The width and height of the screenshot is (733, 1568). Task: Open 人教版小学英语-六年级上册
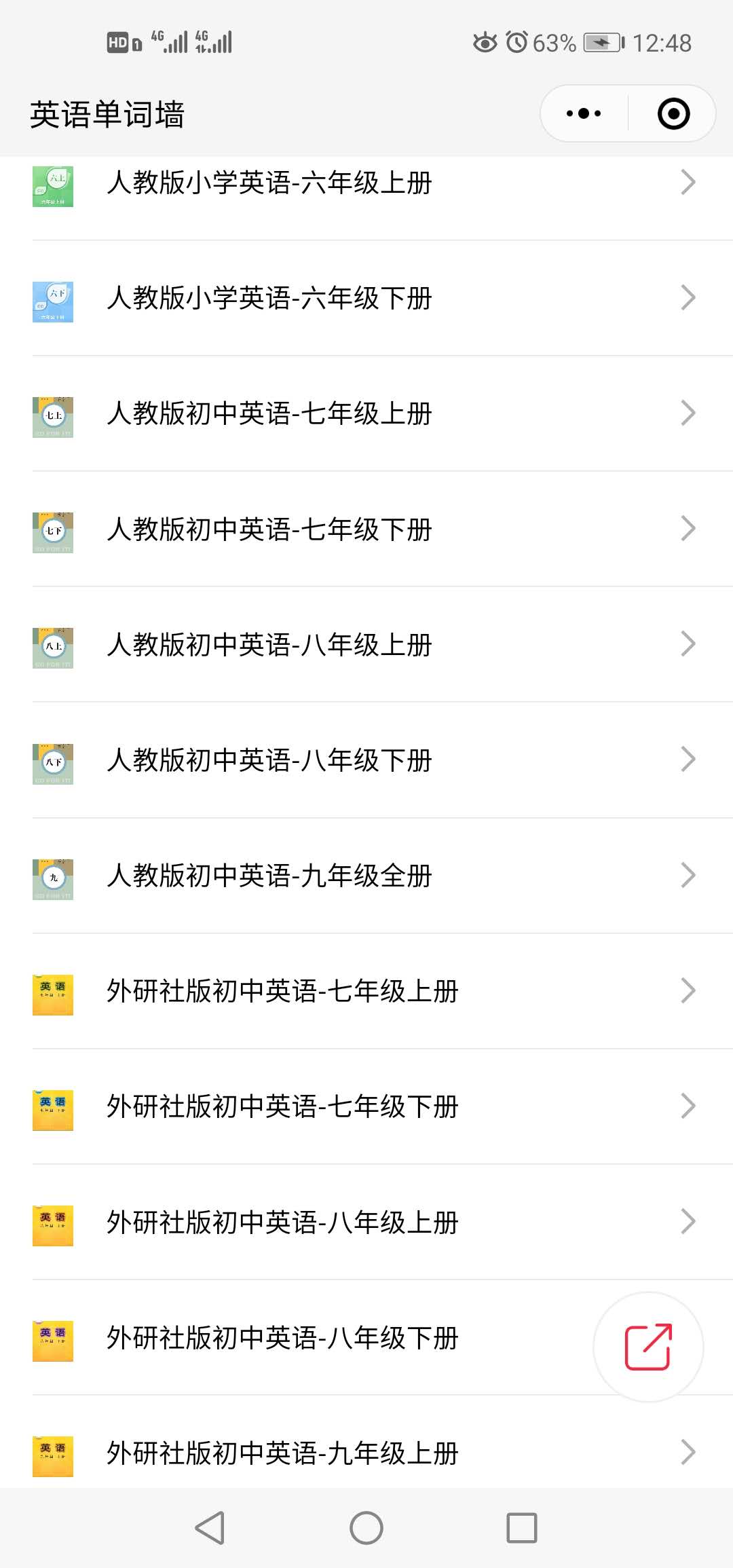pyautogui.click(x=366, y=183)
